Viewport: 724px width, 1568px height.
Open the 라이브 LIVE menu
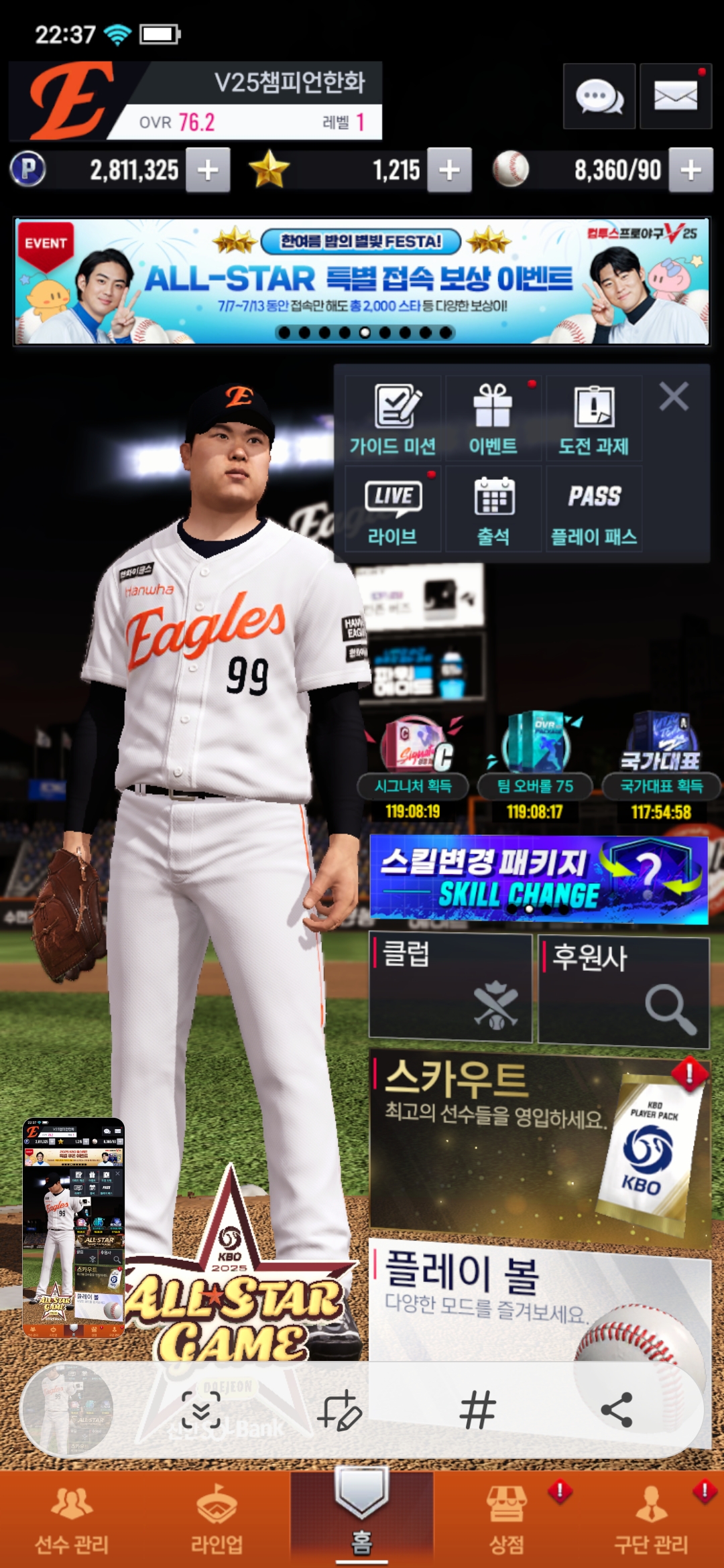tap(393, 509)
